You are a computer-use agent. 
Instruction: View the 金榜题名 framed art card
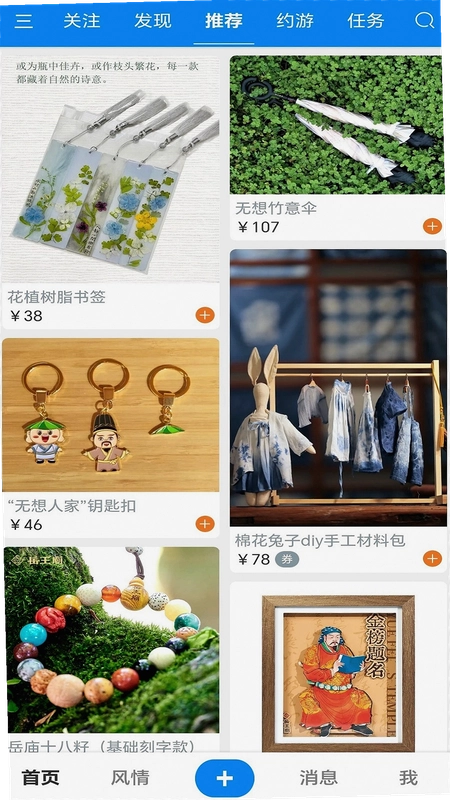click(338, 668)
